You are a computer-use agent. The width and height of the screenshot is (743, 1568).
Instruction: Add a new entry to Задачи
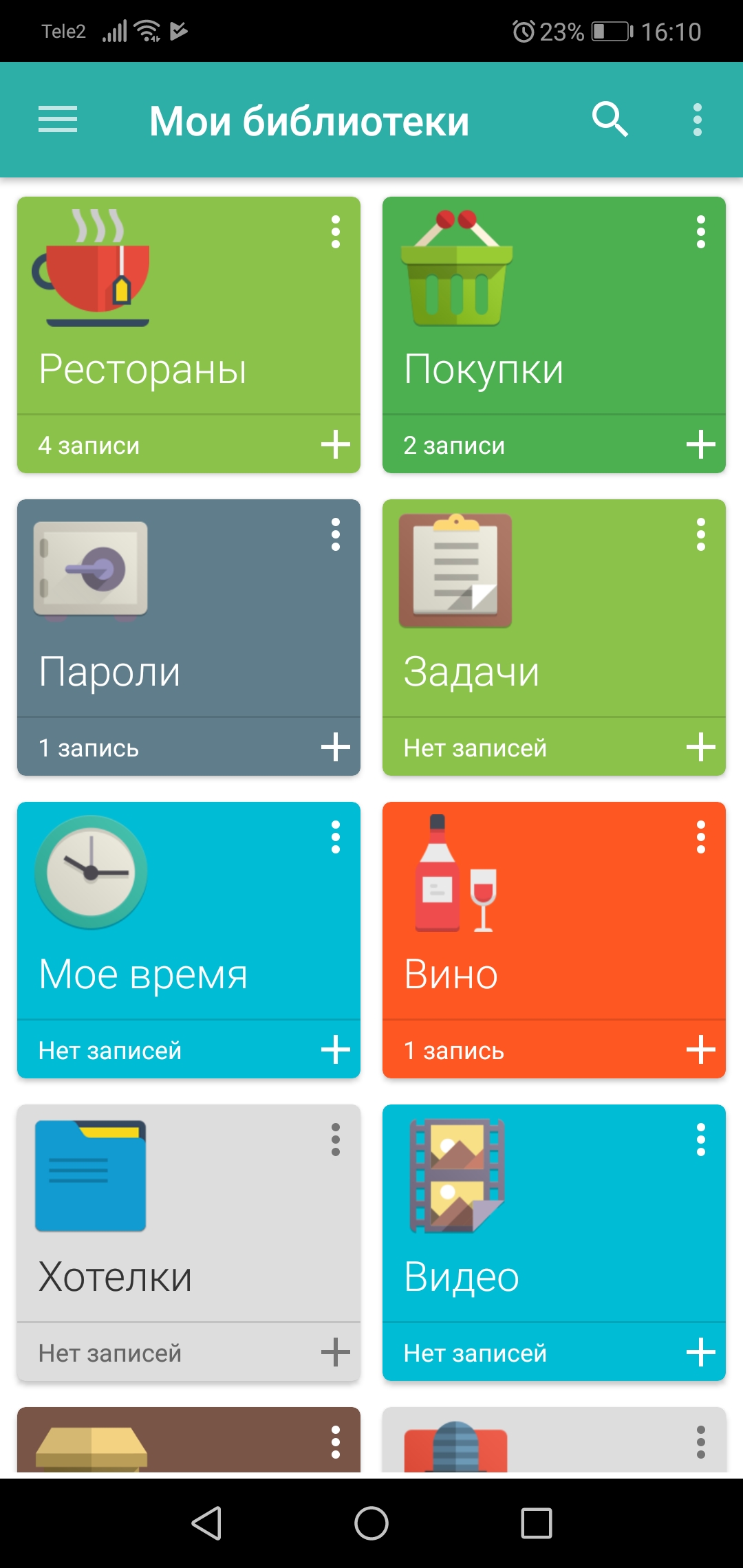pyautogui.click(x=700, y=746)
